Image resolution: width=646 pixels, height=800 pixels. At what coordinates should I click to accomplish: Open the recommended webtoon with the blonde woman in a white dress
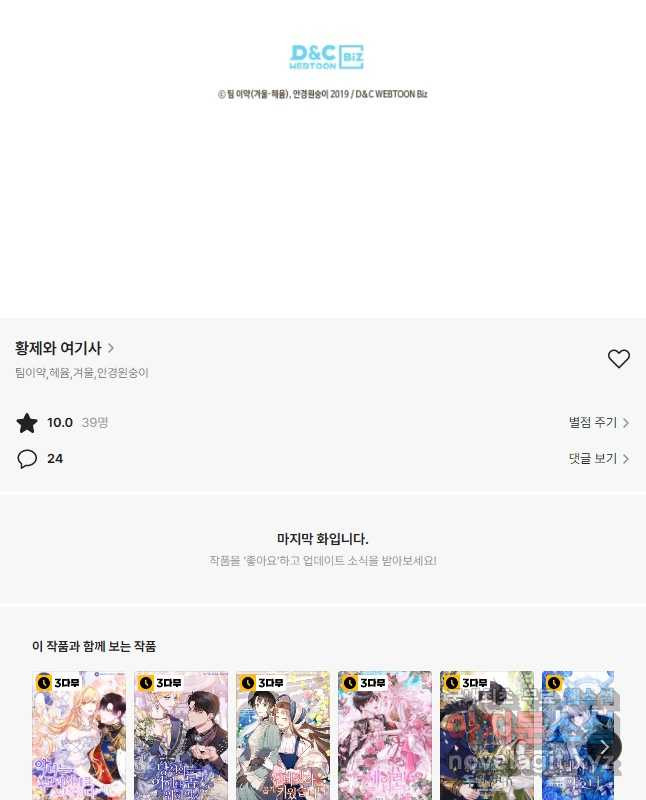click(x=79, y=735)
